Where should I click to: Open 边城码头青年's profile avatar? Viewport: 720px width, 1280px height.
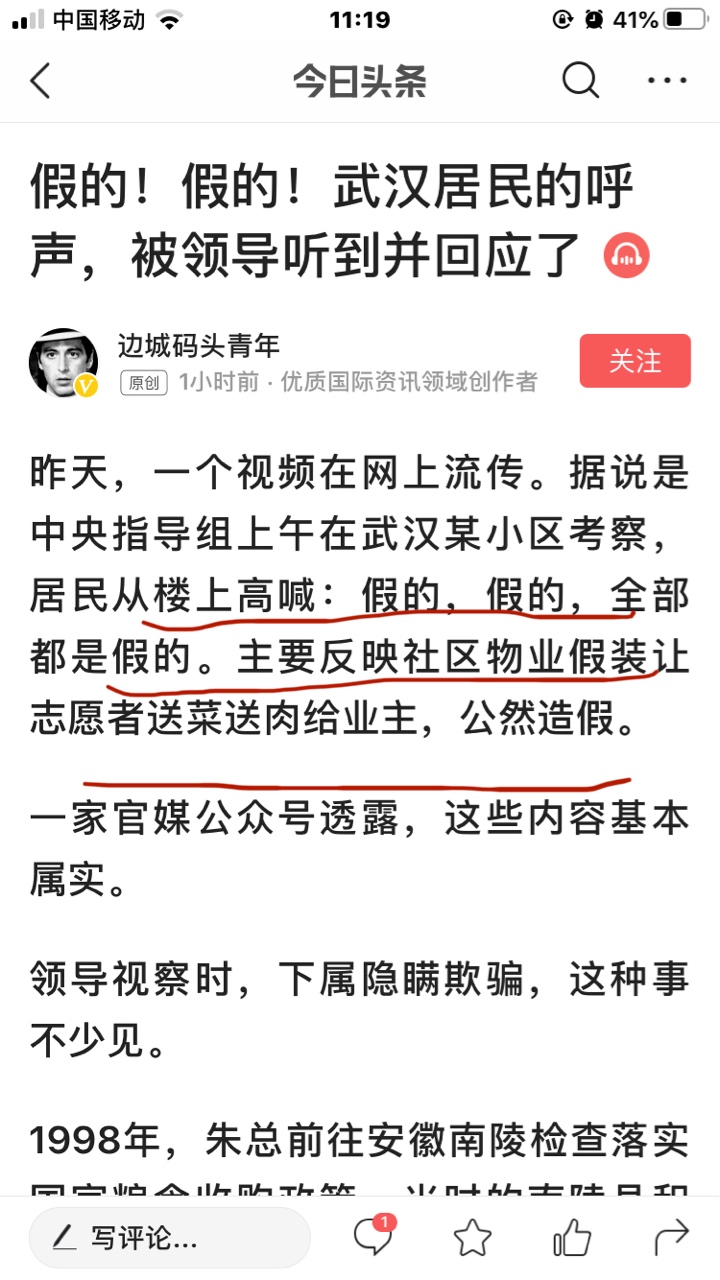tap(63, 362)
